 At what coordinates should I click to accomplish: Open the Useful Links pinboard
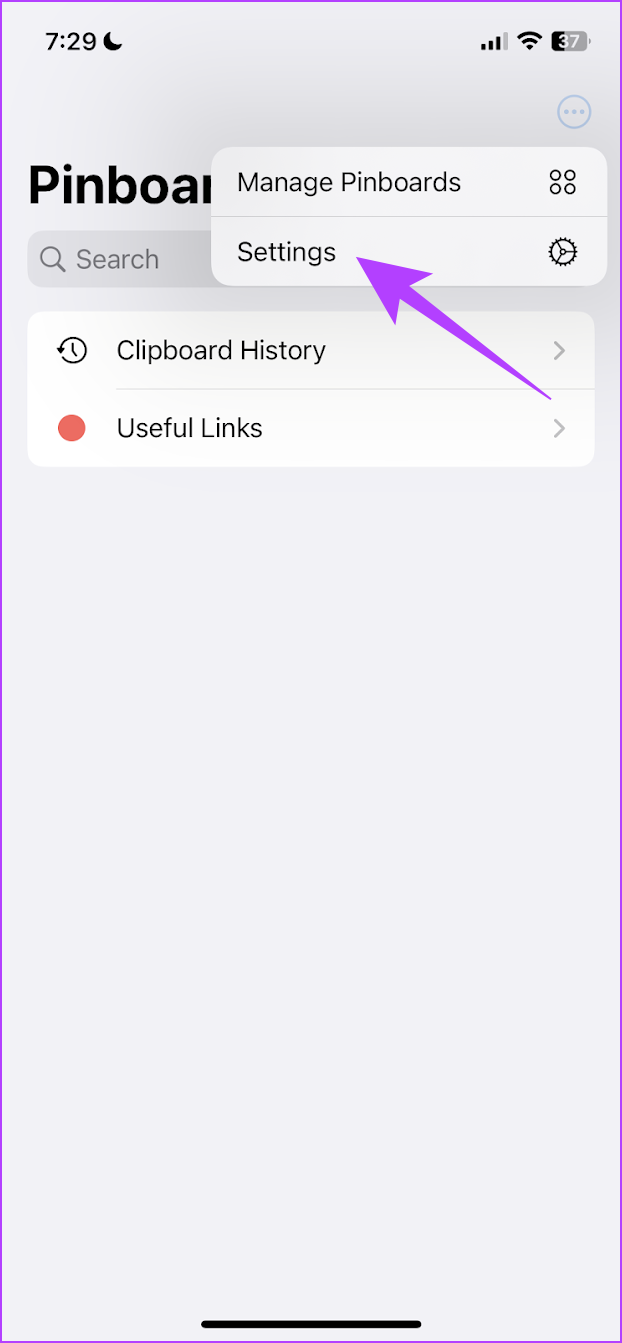tap(311, 428)
